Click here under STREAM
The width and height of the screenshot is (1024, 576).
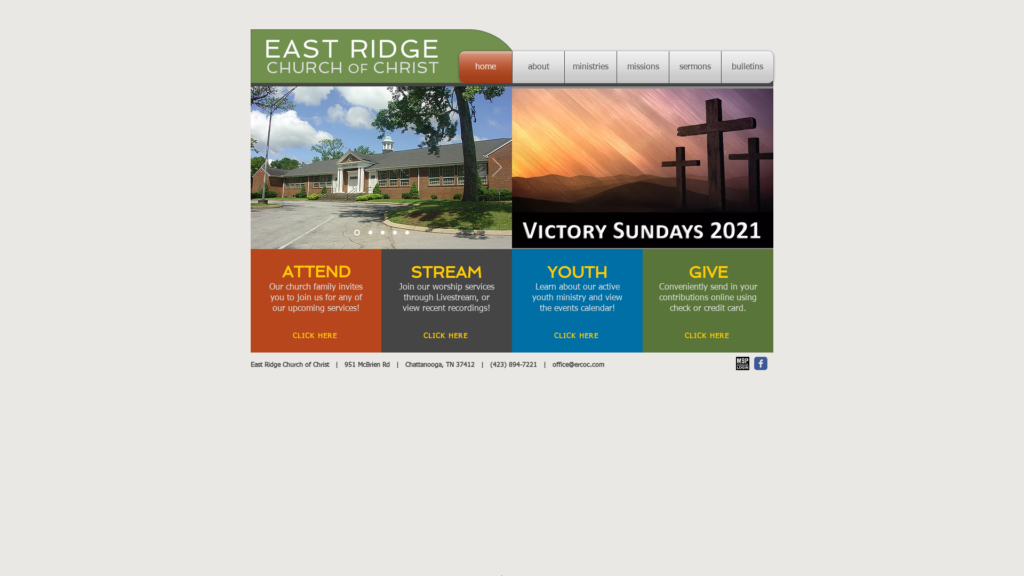pos(445,336)
